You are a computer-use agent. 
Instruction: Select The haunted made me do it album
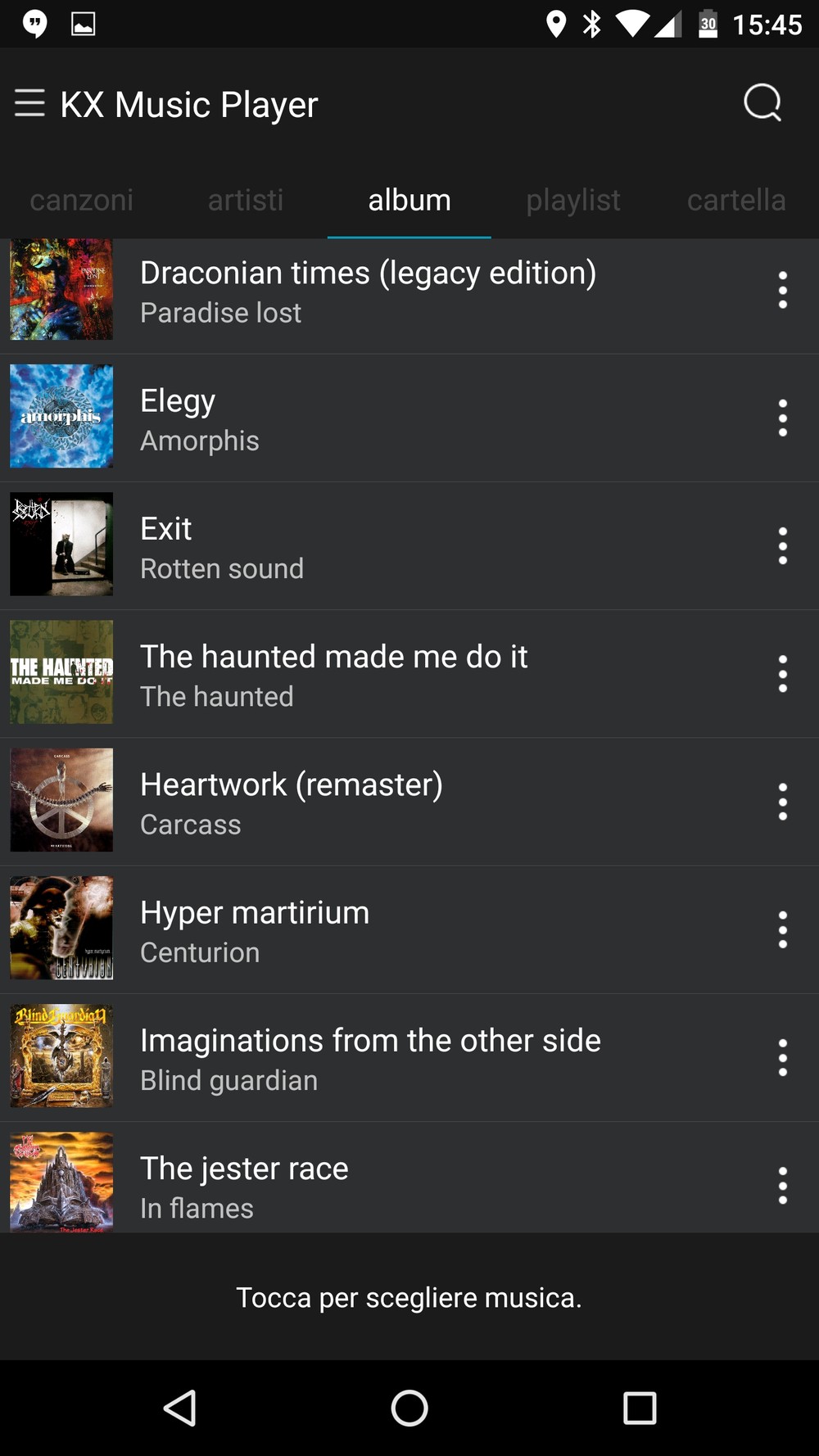[x=368, y=675]
